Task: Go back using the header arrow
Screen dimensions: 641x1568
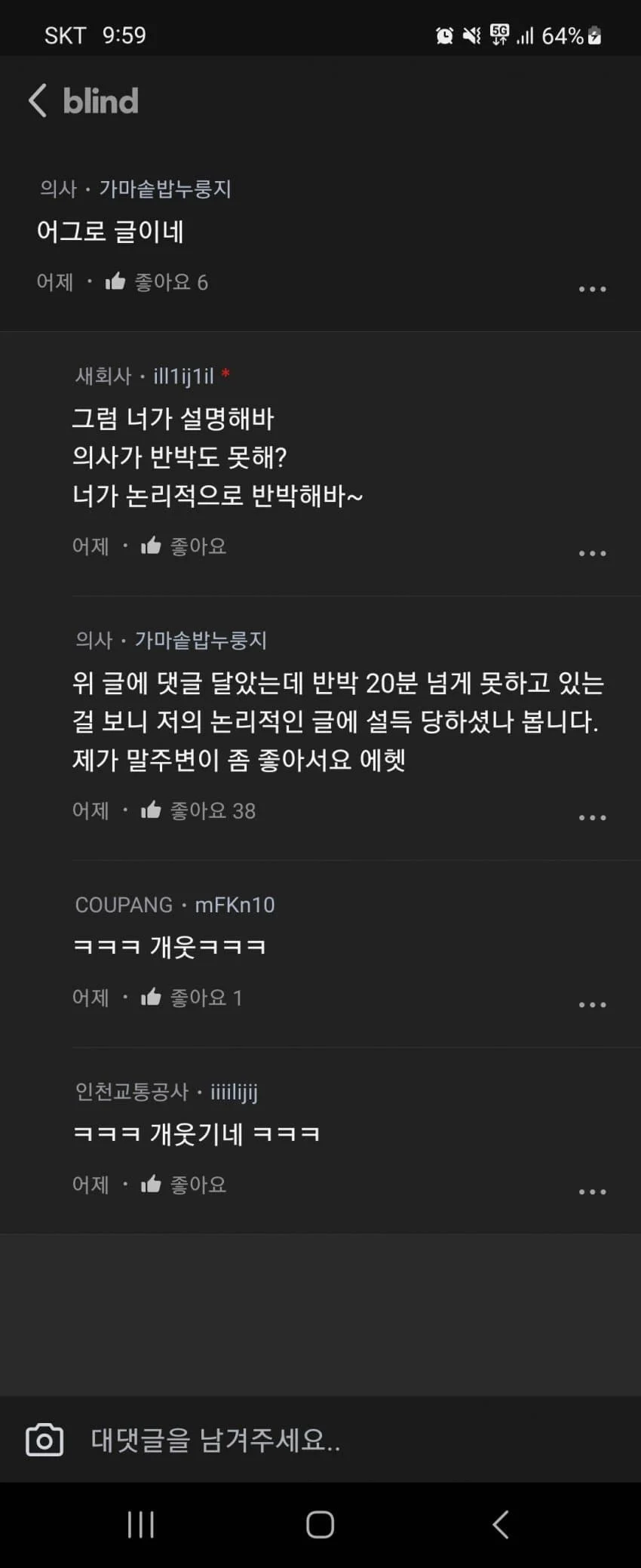Action: coord(38,100)
